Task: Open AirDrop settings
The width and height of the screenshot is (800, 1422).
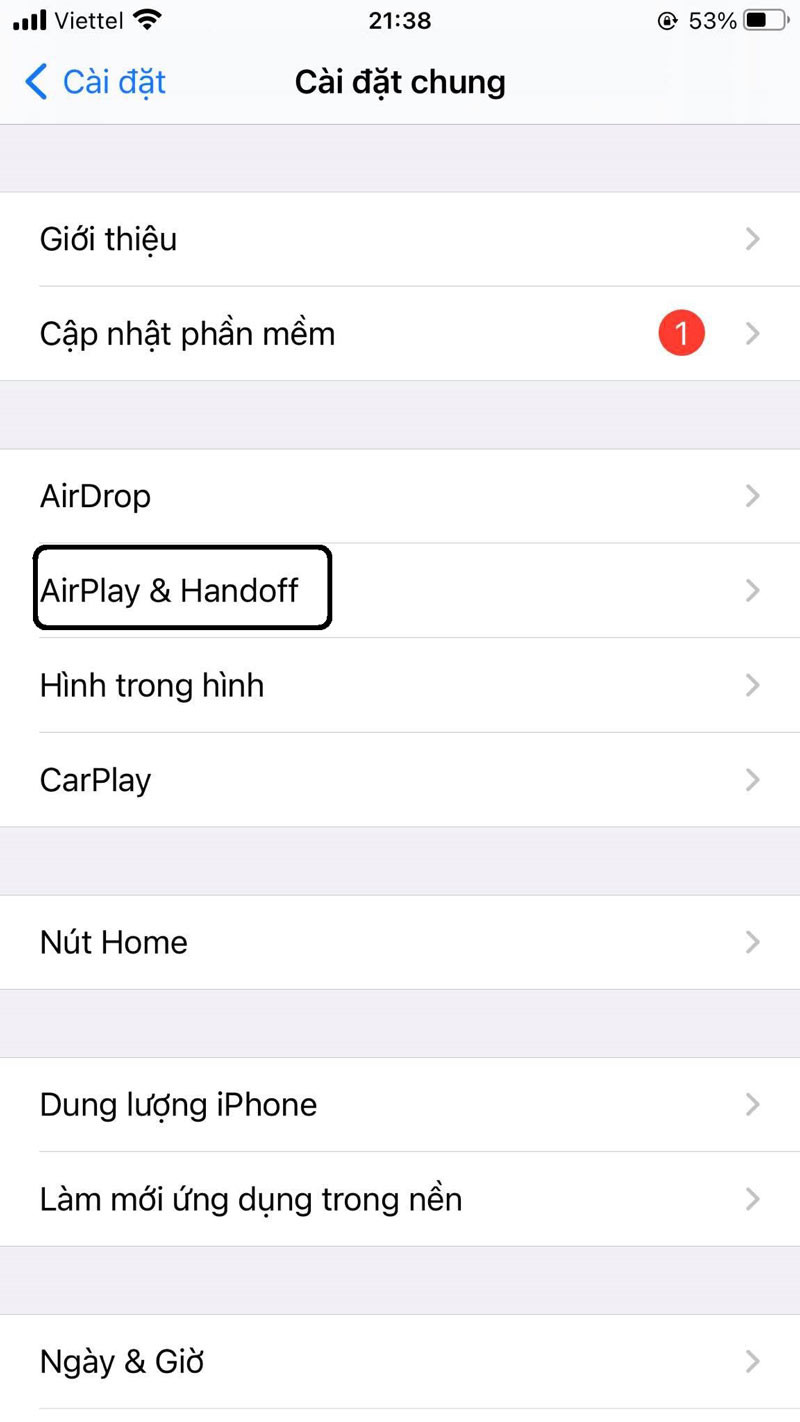Action: click(x=400, y=496)
